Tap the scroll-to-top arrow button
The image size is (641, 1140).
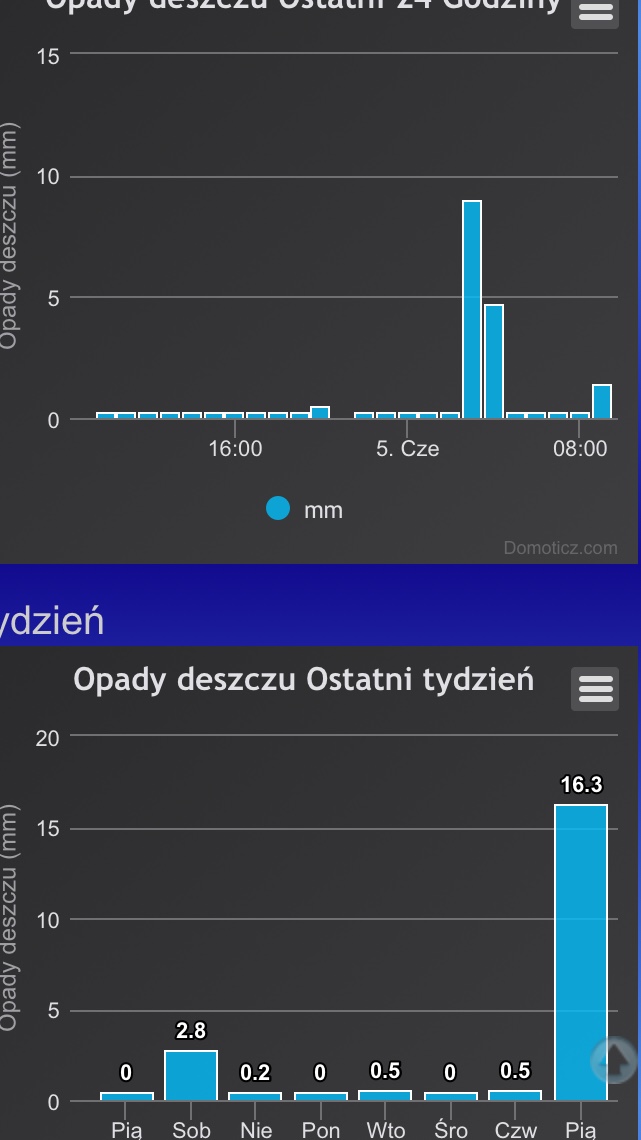(615, 1061)
